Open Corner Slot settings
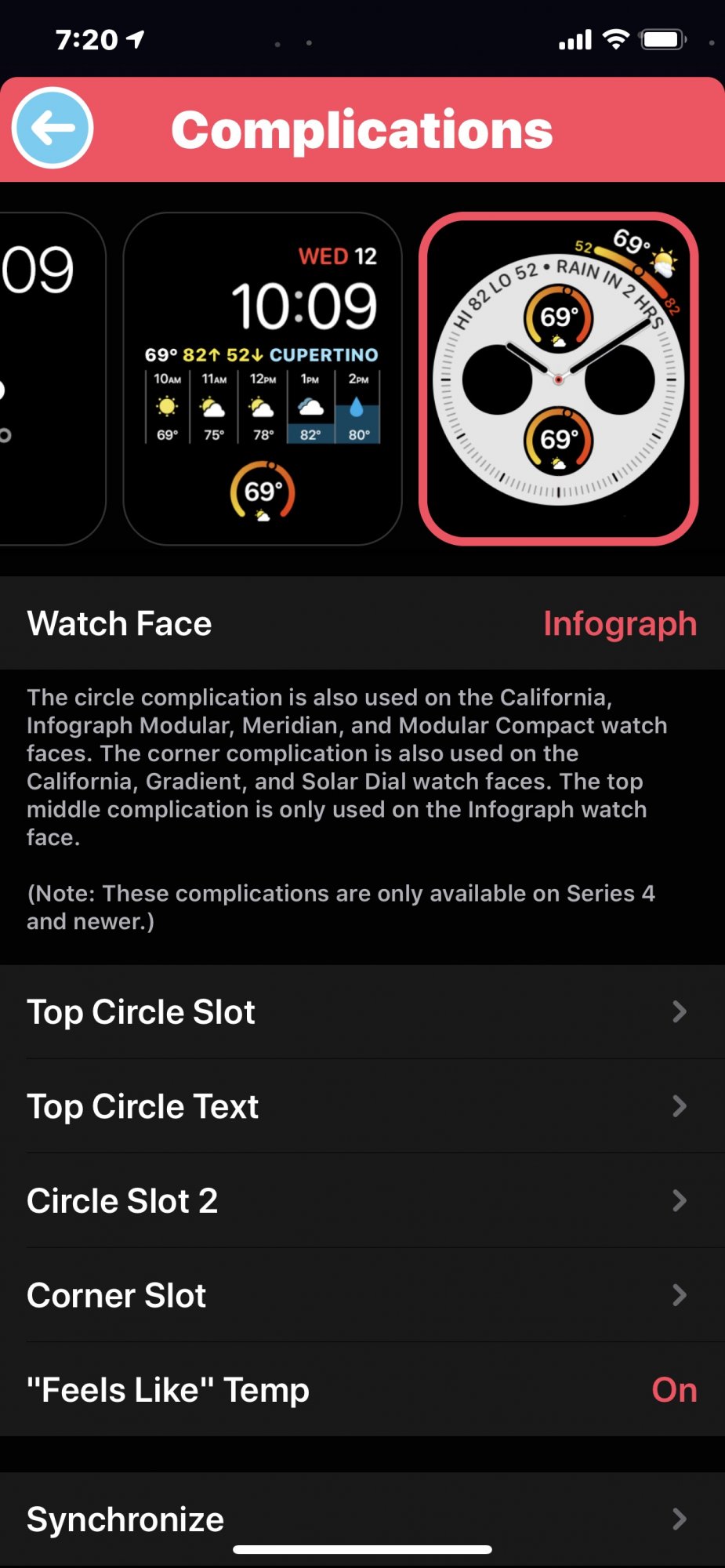725x1568 pixels. (362, 1295)
